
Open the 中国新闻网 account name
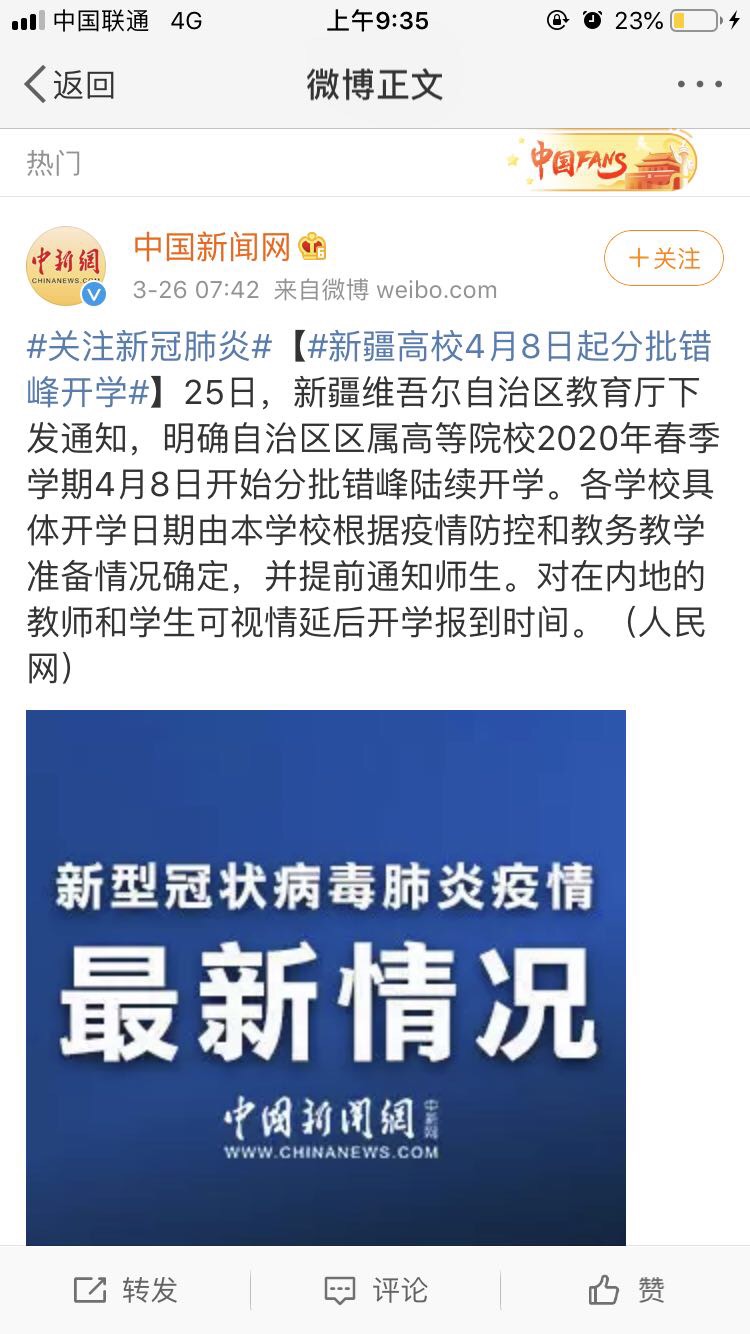[212, 246]
